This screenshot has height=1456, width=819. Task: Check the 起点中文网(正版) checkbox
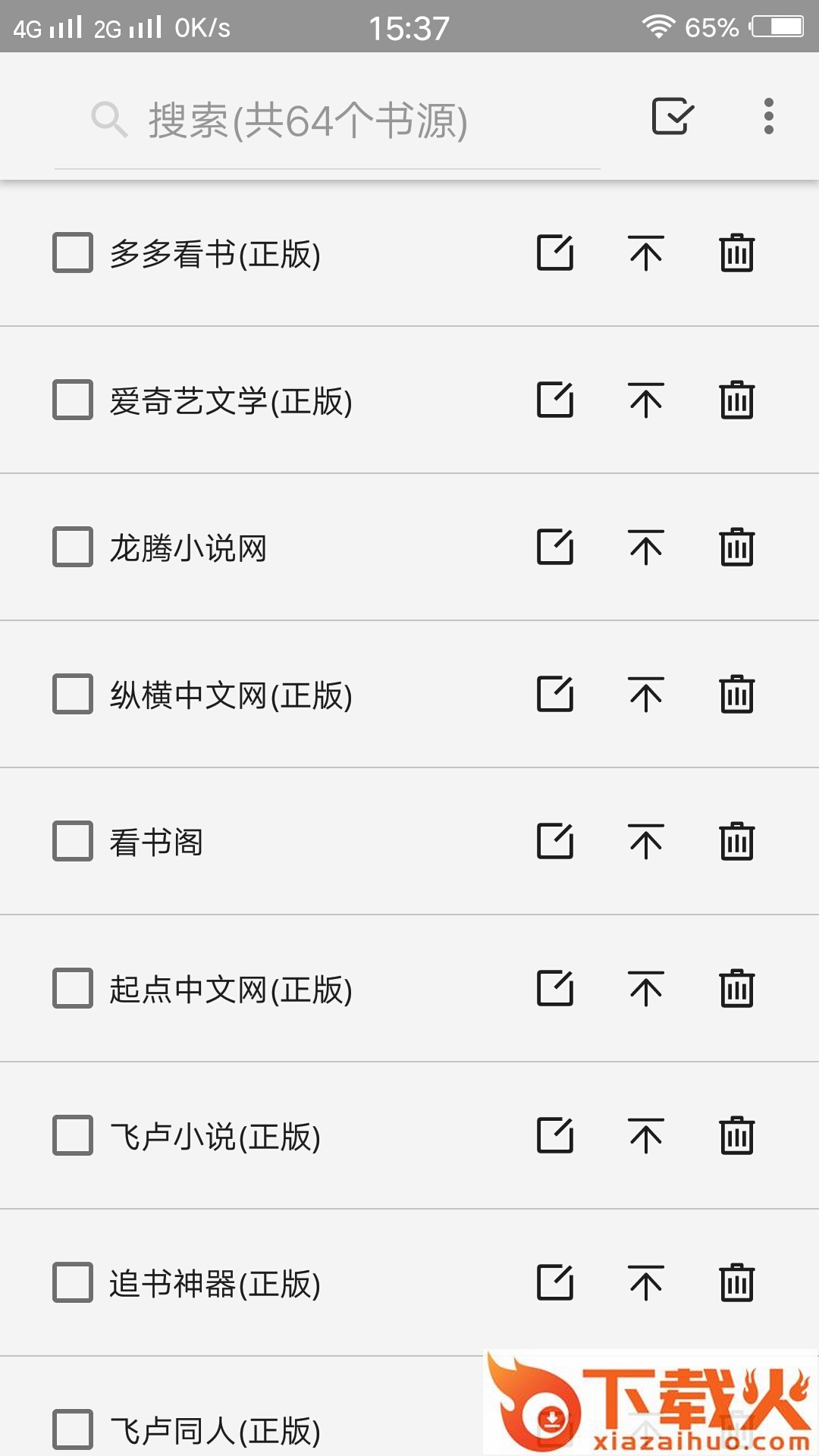tap(73, 988)
